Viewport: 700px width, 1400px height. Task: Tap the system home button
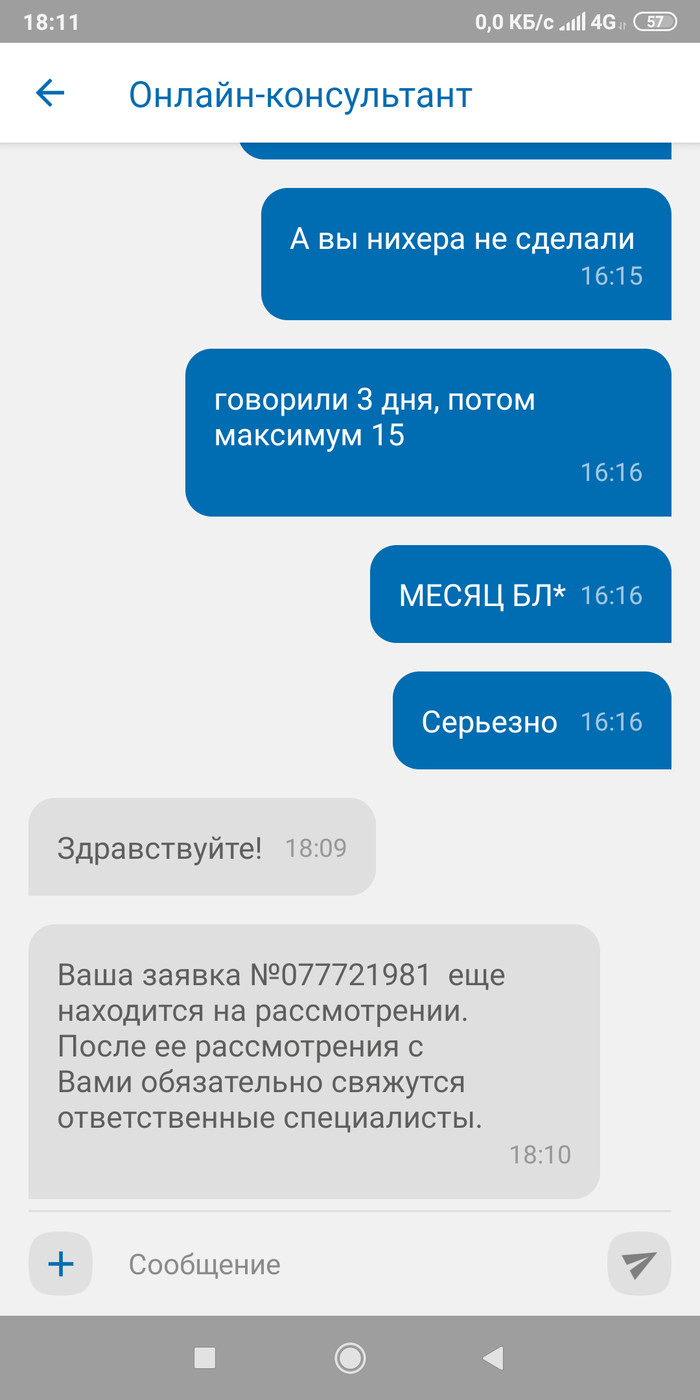(x=350, y=1357)
